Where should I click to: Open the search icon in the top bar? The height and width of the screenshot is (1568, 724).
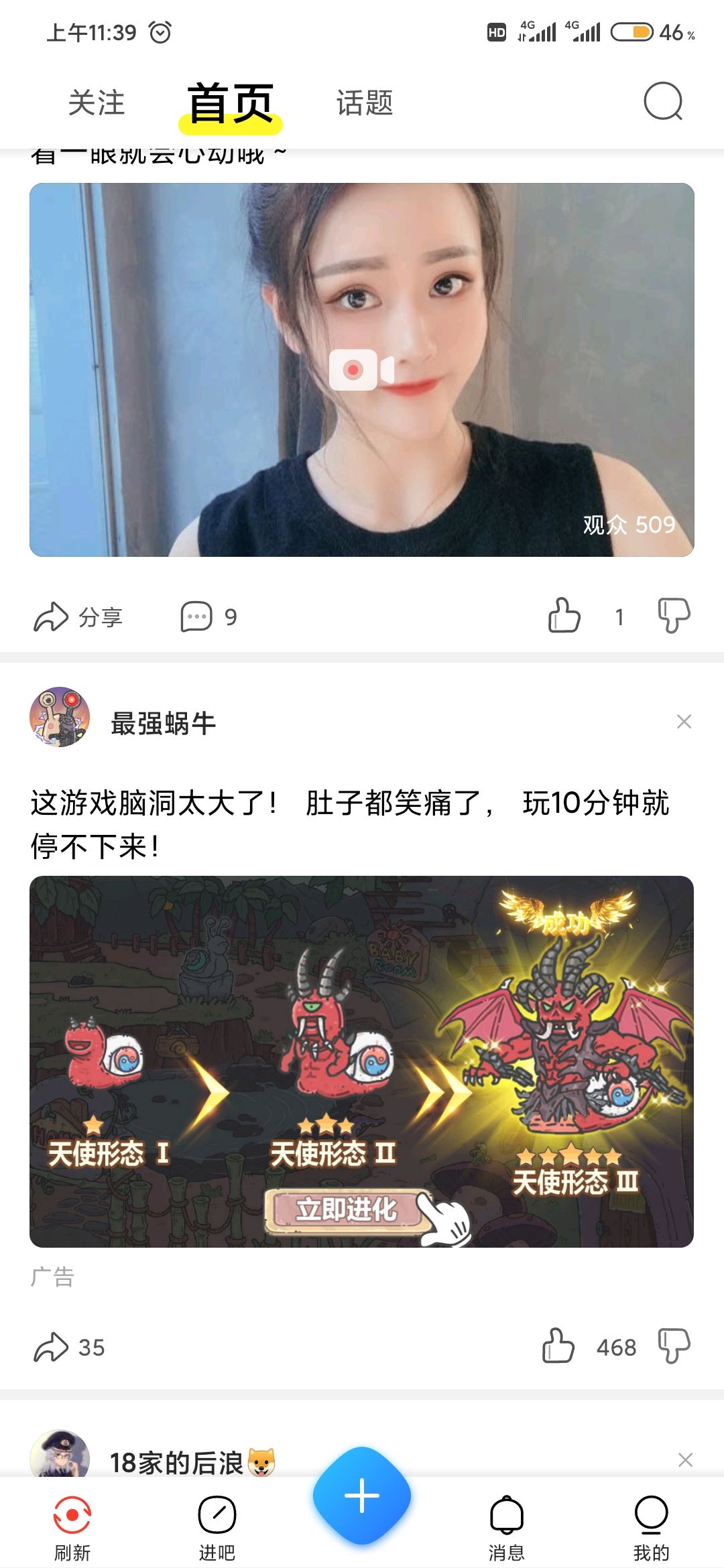point(663,102)
